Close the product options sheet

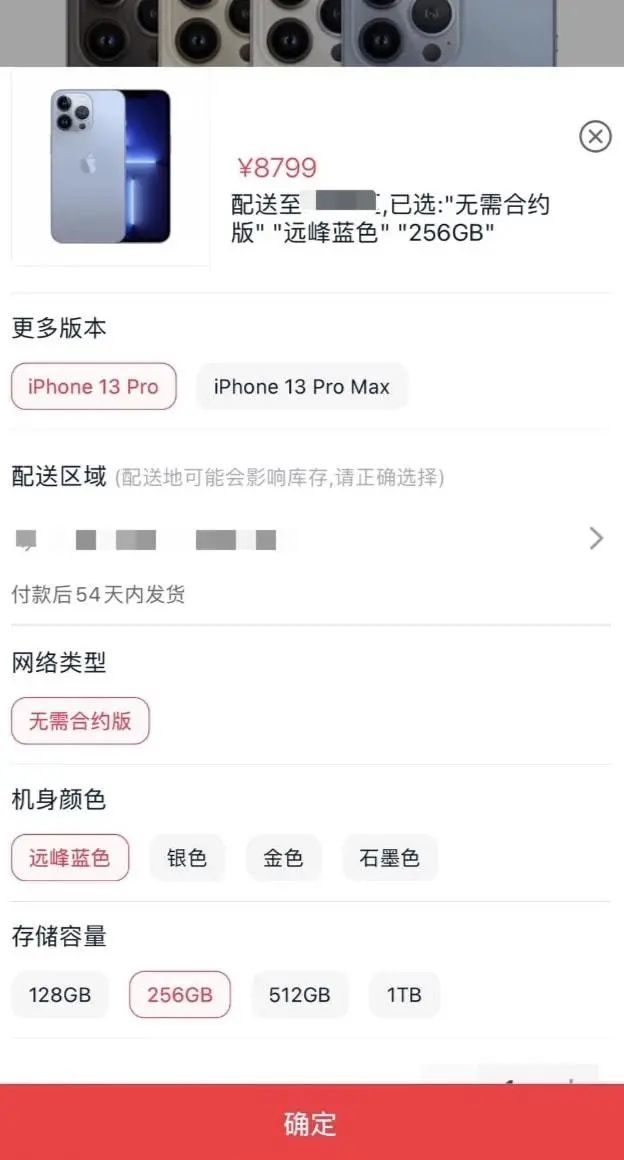[x=595, y=135]
